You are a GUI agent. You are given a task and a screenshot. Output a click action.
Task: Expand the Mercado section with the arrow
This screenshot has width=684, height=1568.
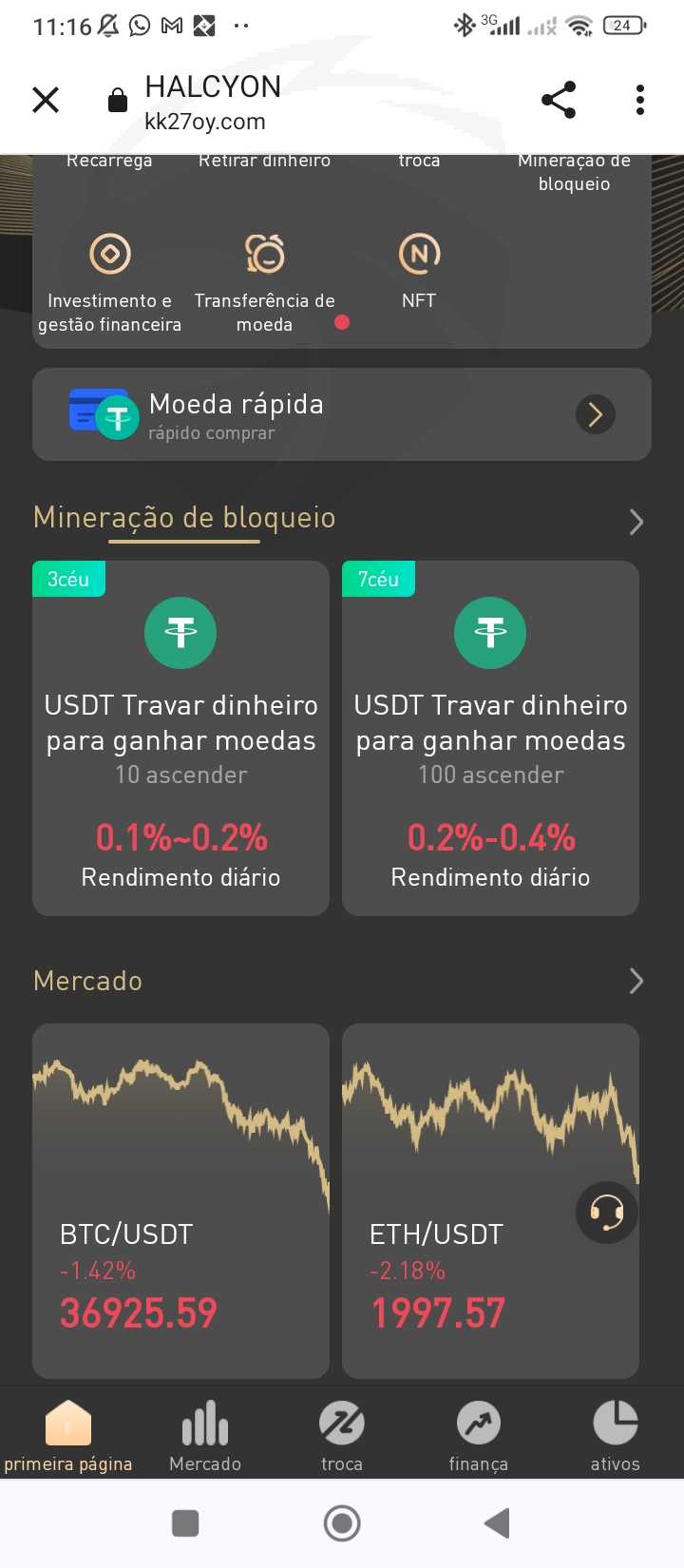tap(636, 981)
